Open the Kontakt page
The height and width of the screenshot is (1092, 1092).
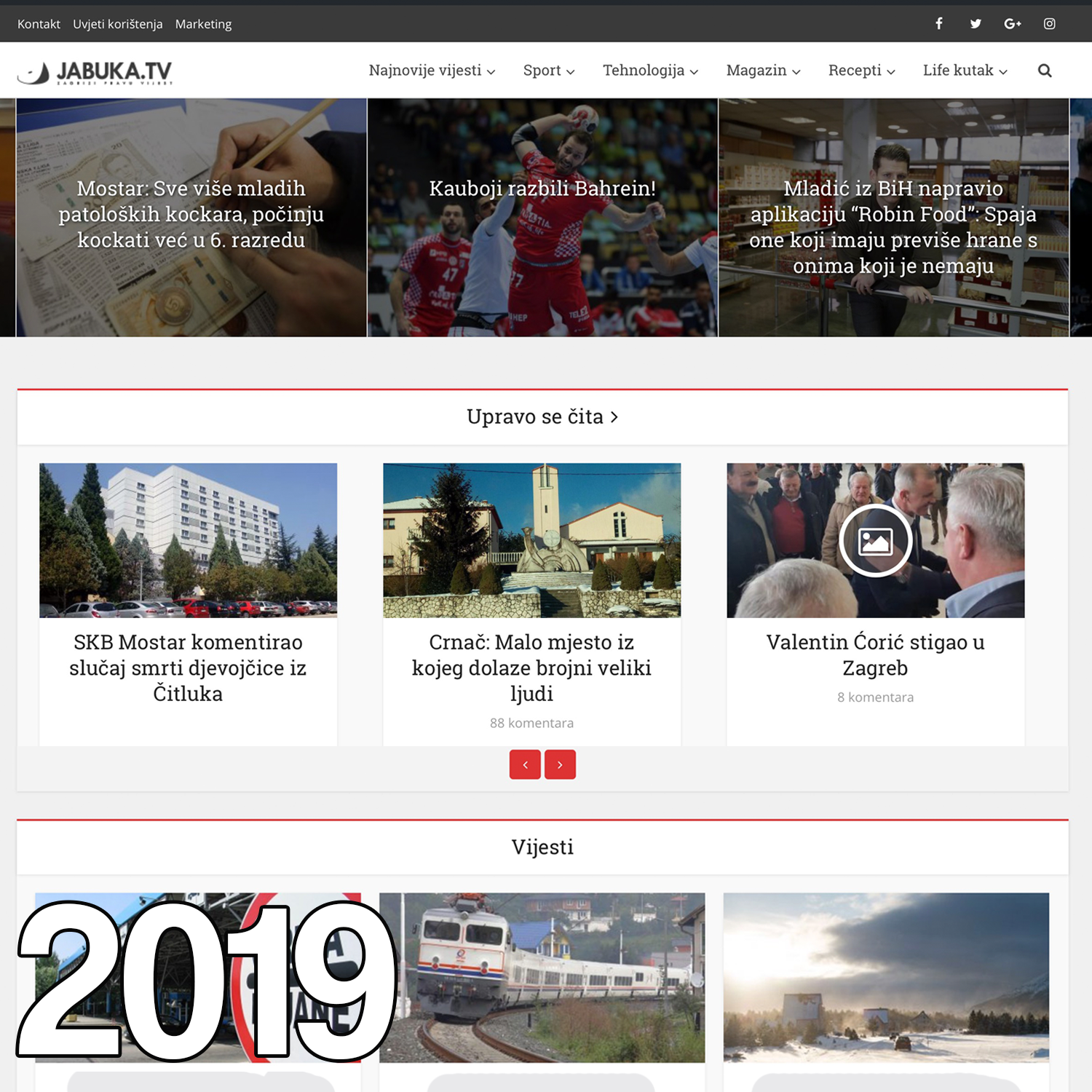(39, 24)
